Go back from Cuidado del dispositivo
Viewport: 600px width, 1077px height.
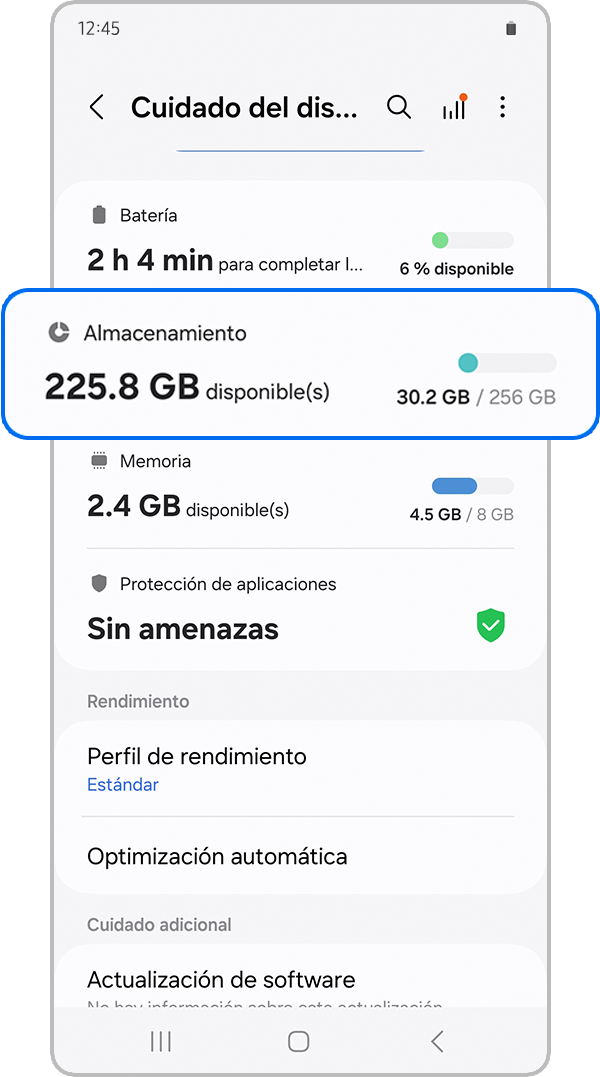click(x=97, y=108)
